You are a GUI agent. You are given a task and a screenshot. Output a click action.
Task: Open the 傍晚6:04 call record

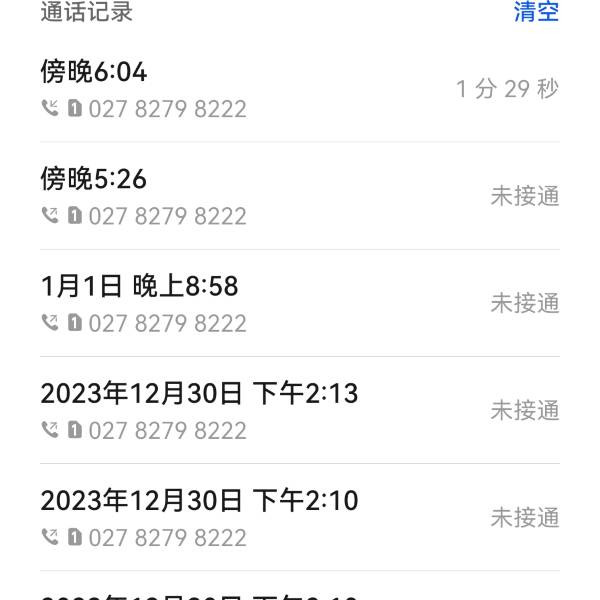[298, 89]
